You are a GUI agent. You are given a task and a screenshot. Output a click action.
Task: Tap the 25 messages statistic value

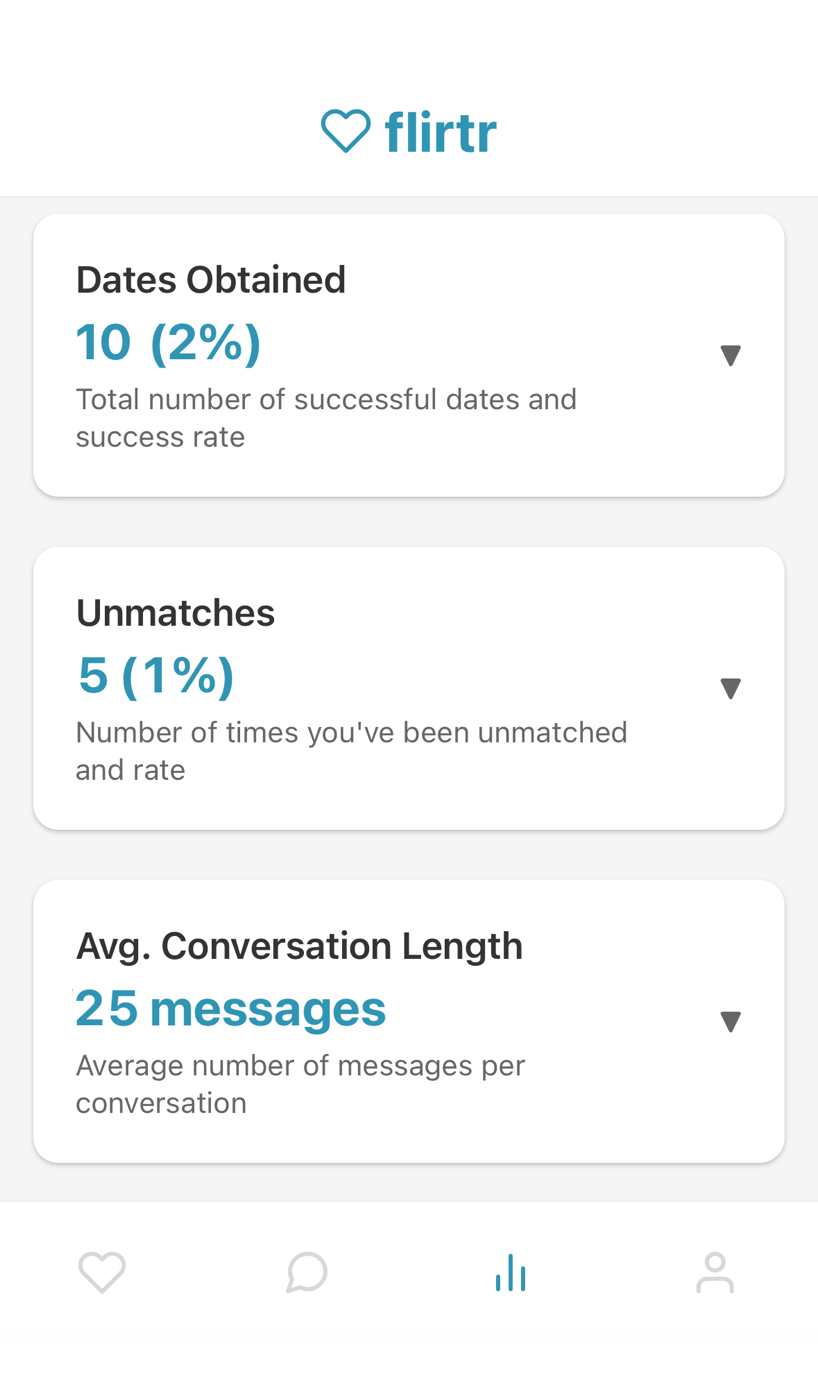[x=230, y=1008]
